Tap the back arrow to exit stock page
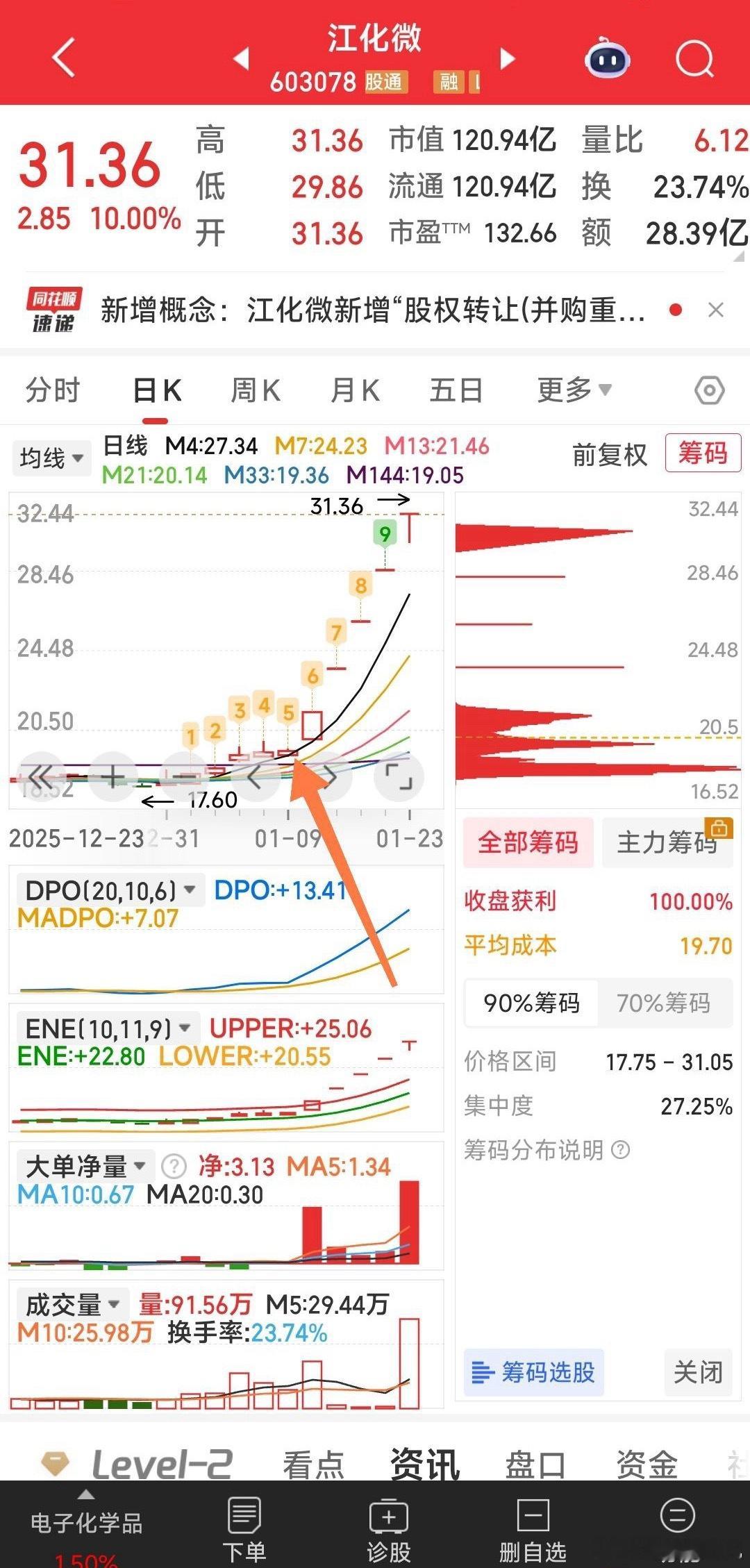750x1568 pixels. point(62,57)
